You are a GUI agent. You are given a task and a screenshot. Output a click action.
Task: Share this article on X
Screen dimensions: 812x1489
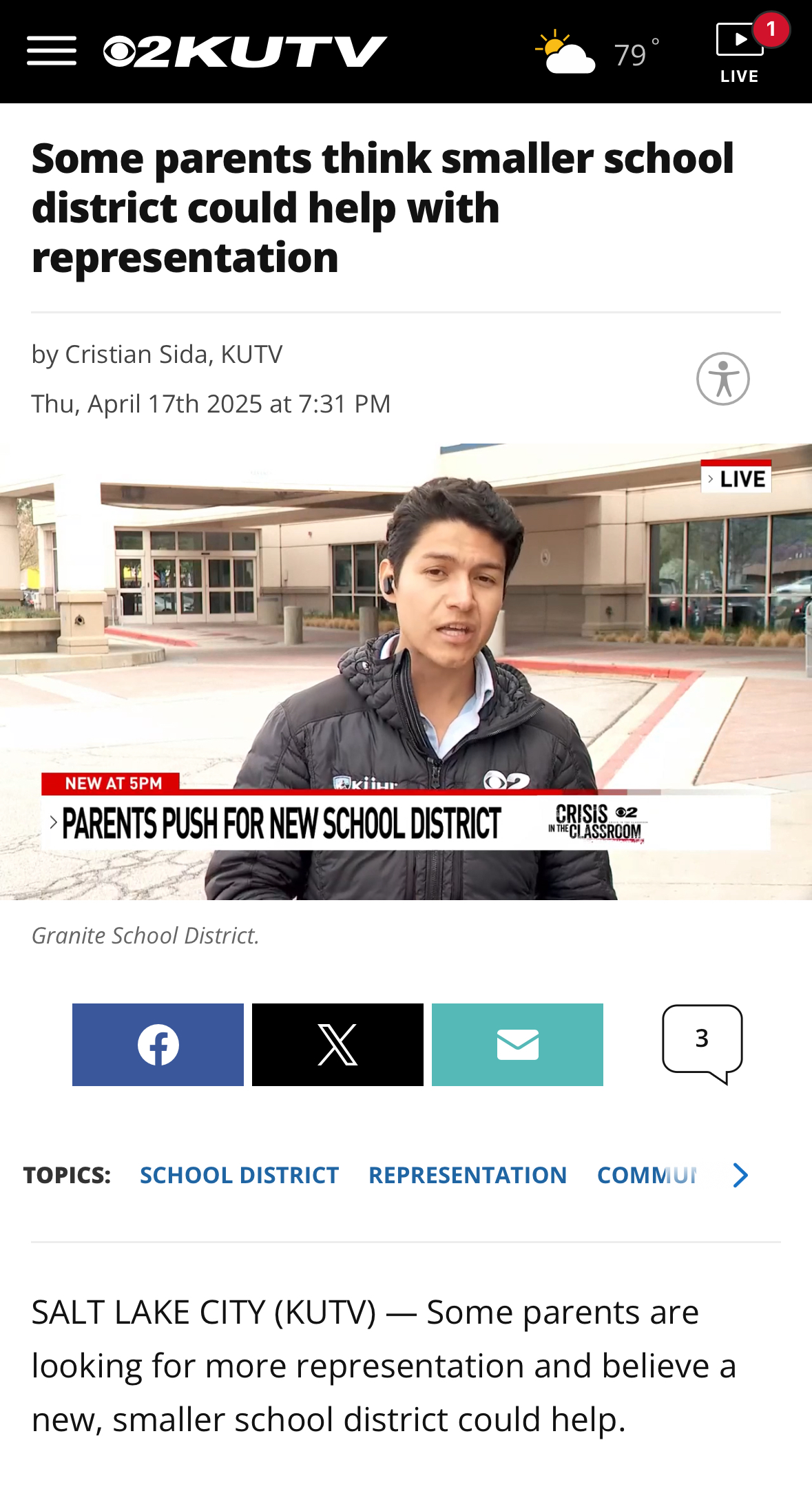[x=337, y=1045]
